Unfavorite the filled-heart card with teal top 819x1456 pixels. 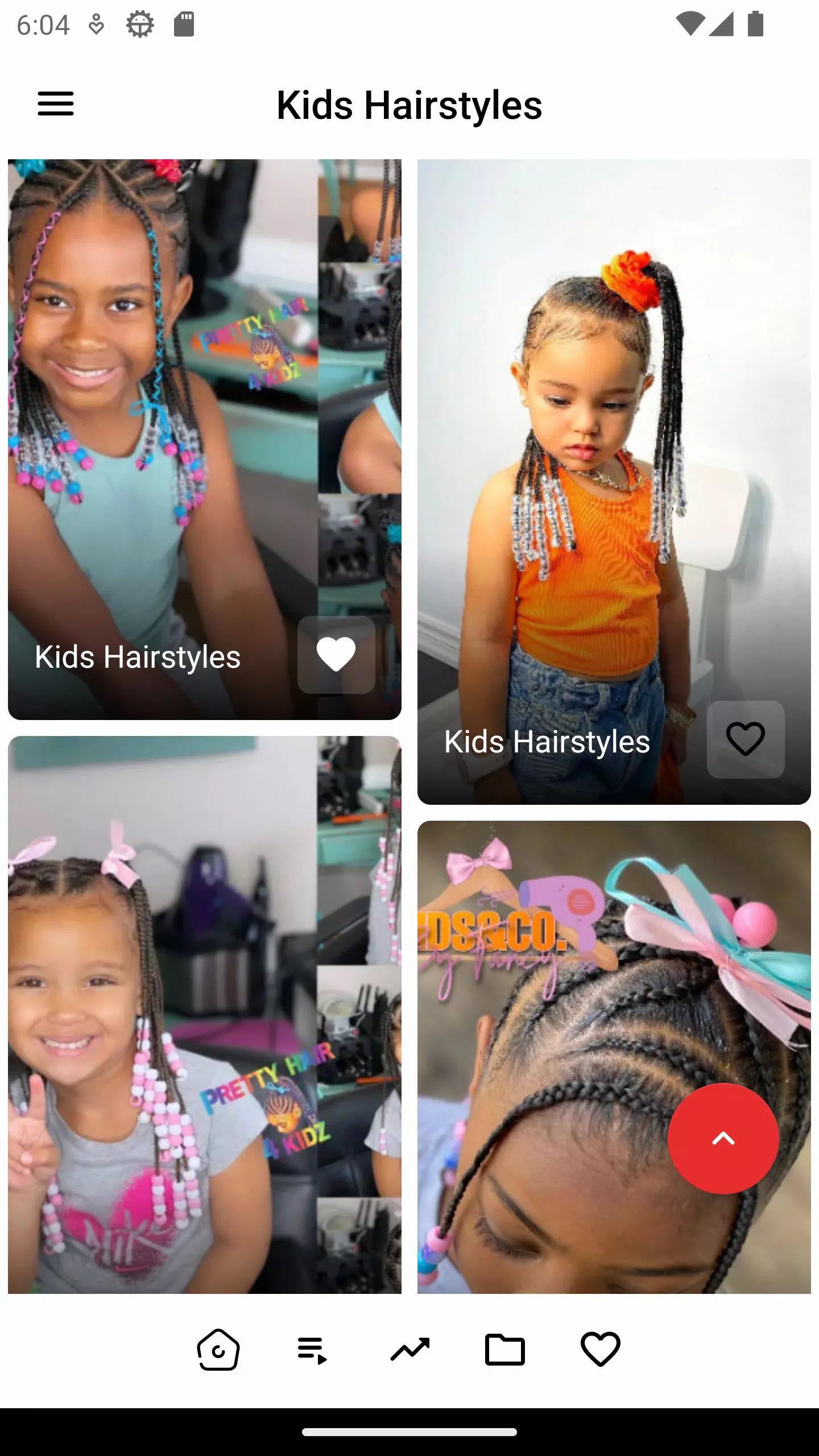336,655
